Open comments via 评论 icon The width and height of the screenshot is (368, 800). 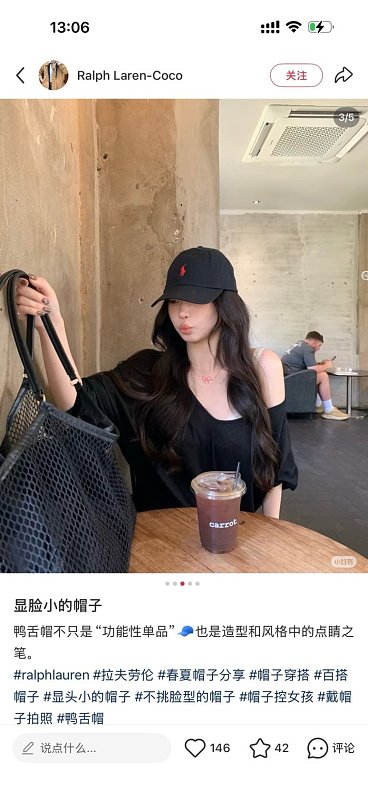coord(317,748)
